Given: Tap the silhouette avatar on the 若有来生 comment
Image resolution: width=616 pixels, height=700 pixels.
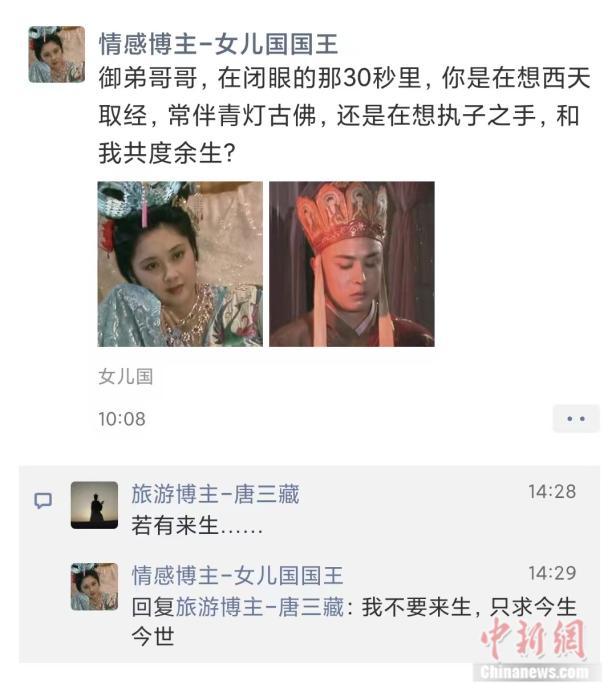Looking at the screenshot, I should pos(94,504).
